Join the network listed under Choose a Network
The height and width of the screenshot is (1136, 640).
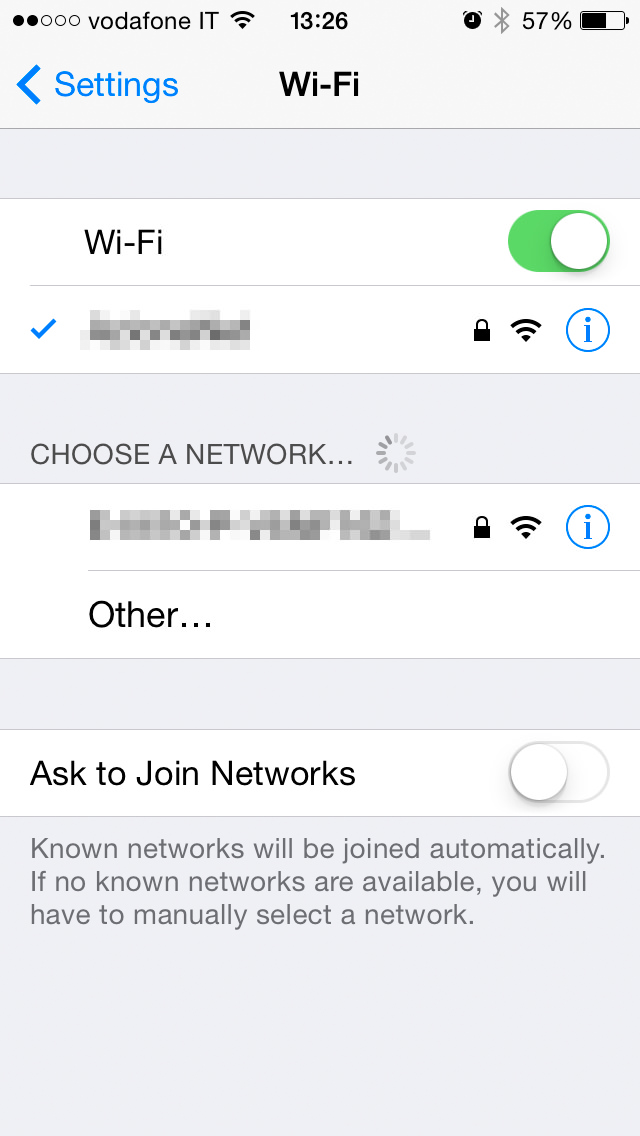click(x=260, y=526)
